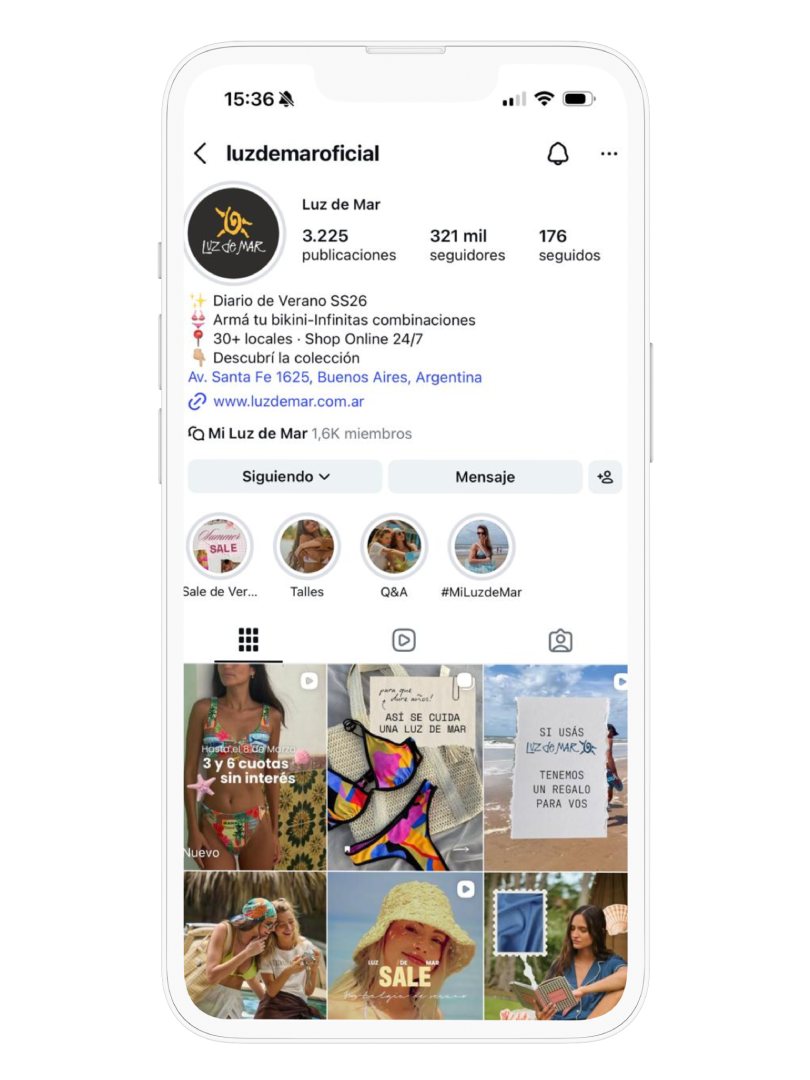Tap the Mensaje button
Screen dimensions: 810x1080
pyautogui.click(x=484, y=477)
